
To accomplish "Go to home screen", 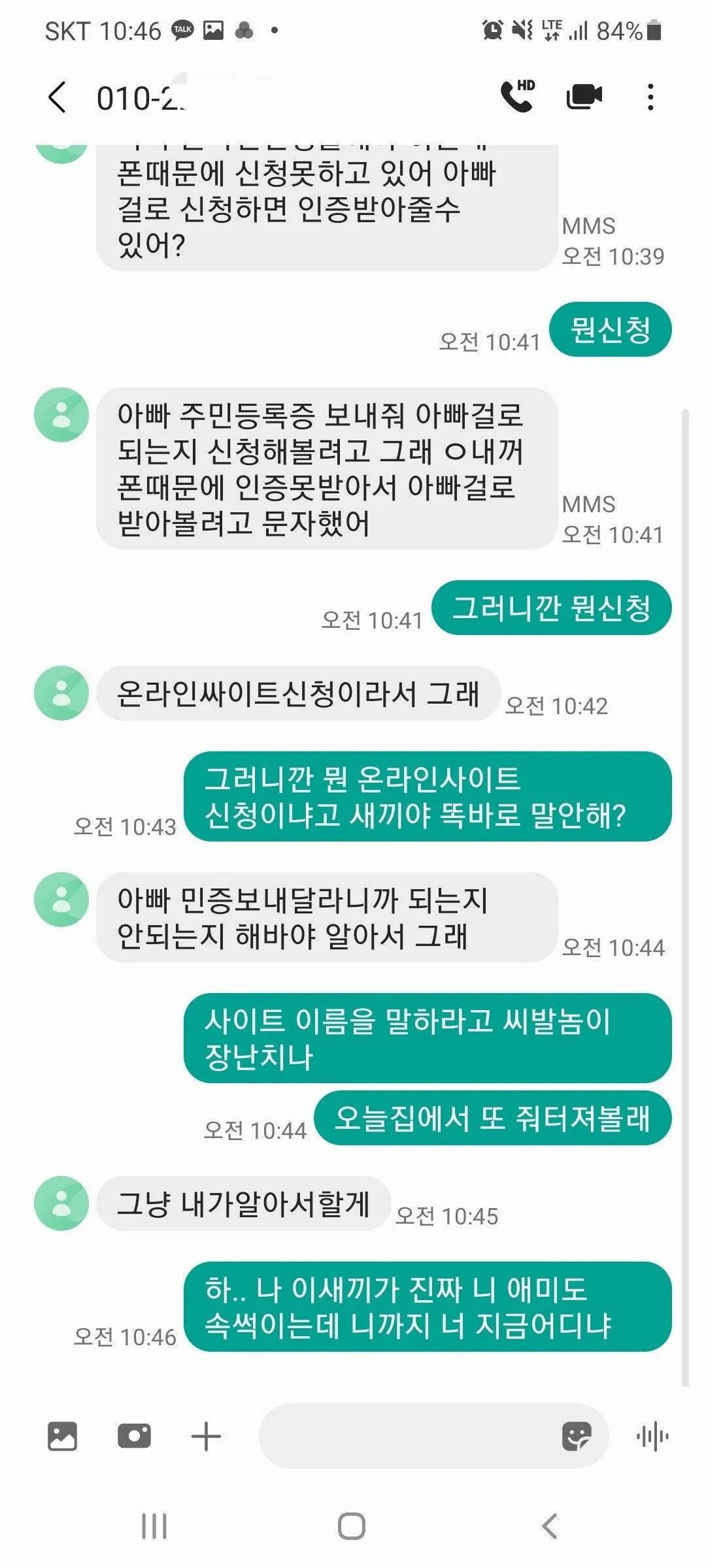I will click(352, 1527).
